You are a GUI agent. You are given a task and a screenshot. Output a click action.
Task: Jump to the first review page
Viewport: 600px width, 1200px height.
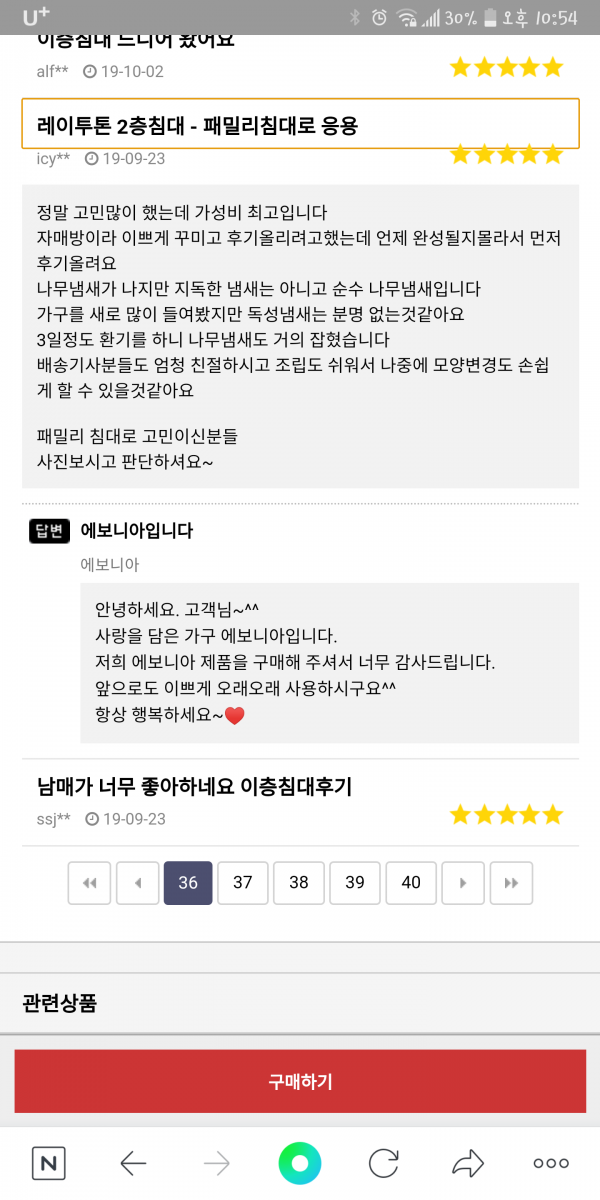[89, 882]
